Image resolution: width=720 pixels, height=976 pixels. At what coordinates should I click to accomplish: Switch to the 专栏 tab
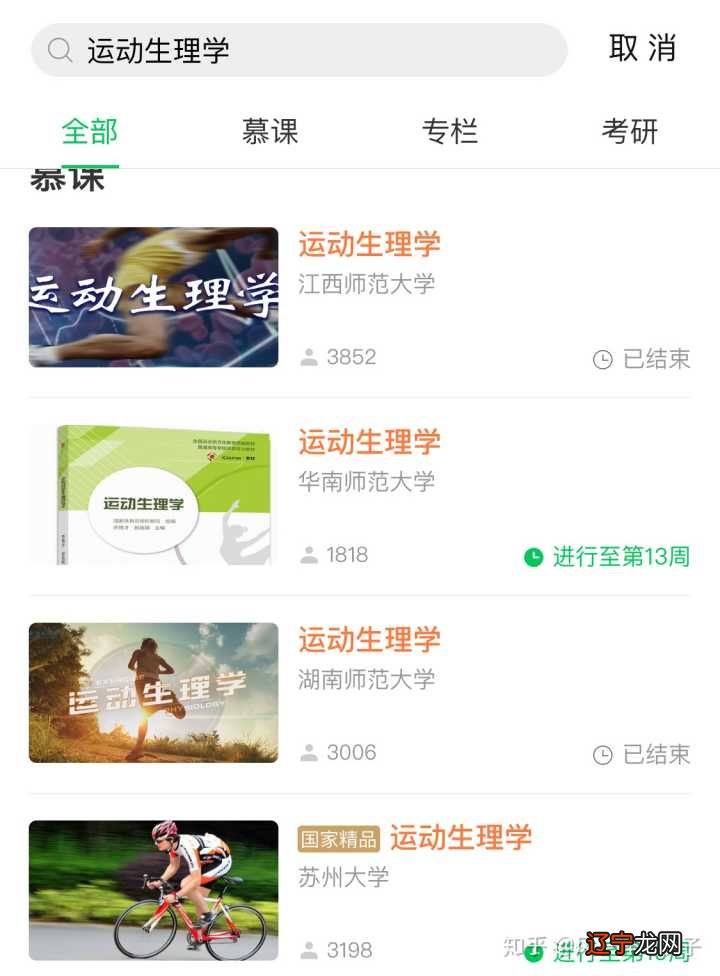450,131
